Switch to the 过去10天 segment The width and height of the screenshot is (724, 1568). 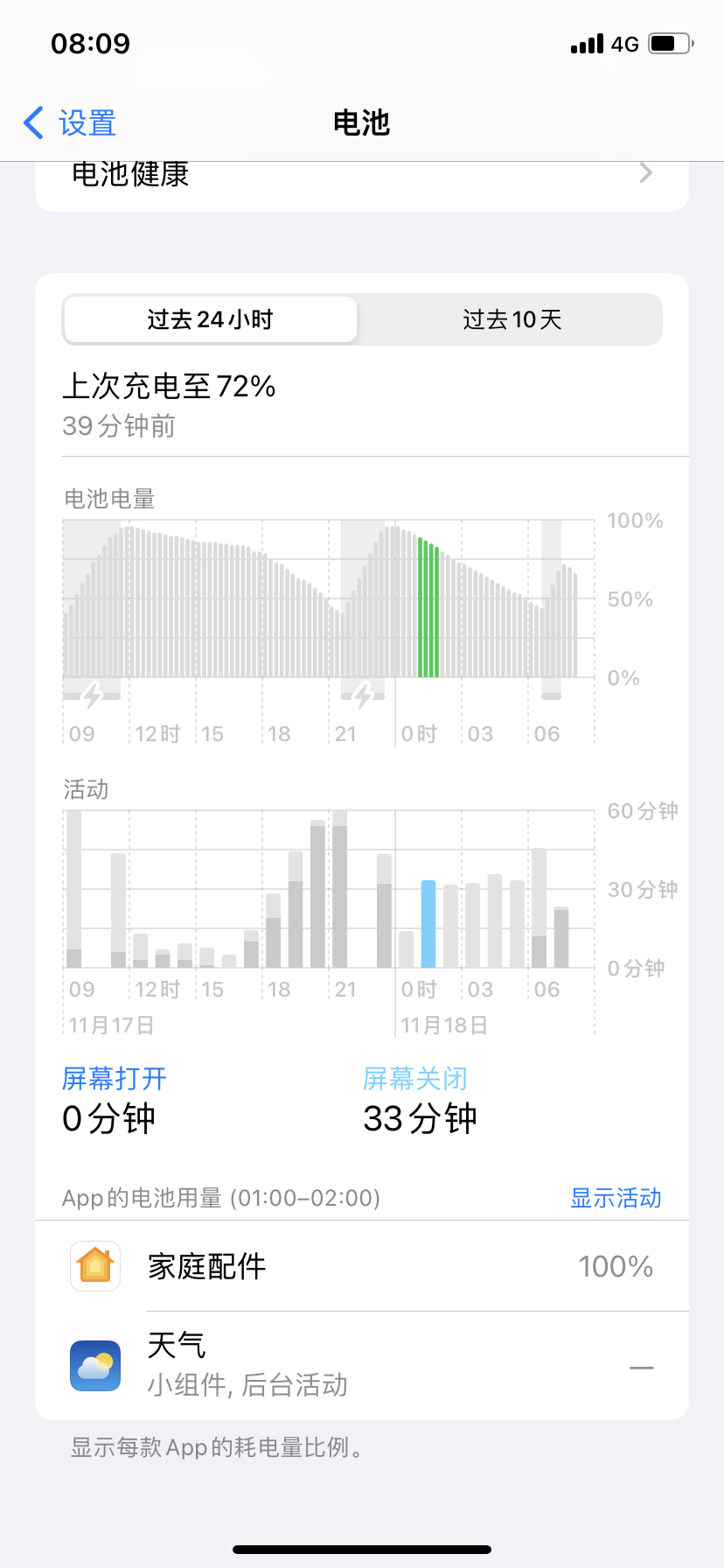point(512,319)
